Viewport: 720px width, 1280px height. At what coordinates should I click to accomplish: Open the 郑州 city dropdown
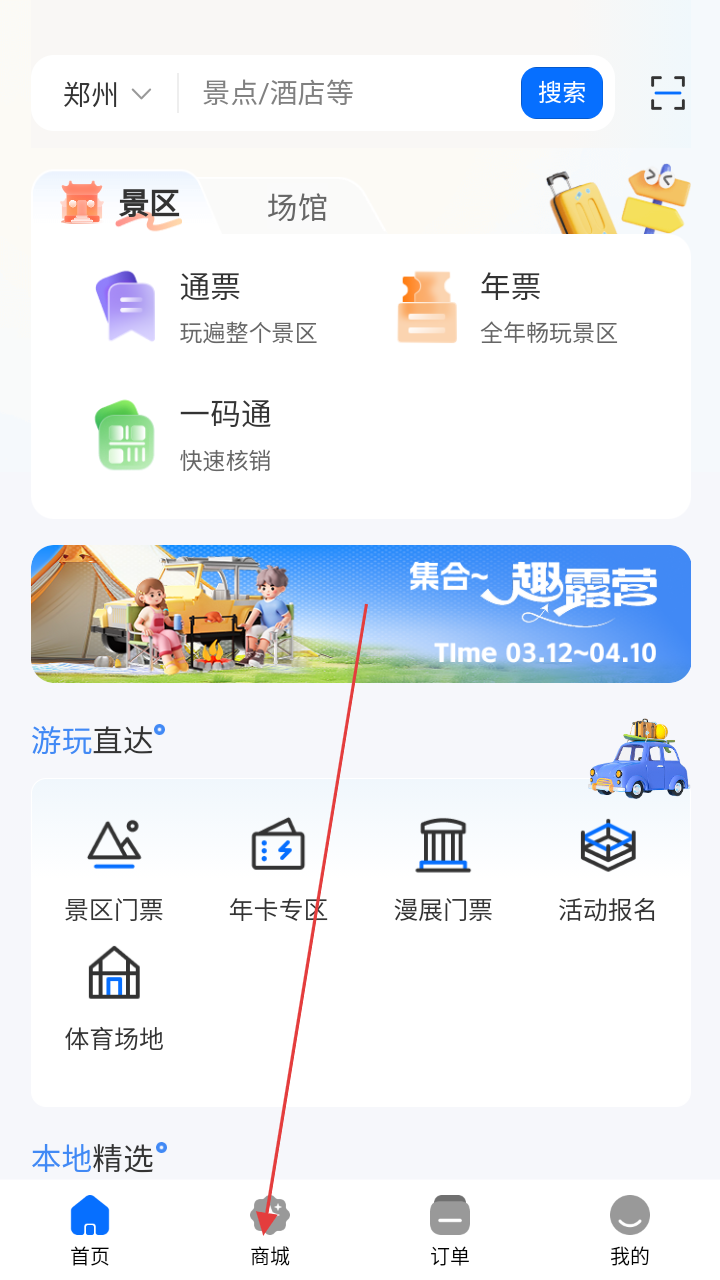coord(107,94)
